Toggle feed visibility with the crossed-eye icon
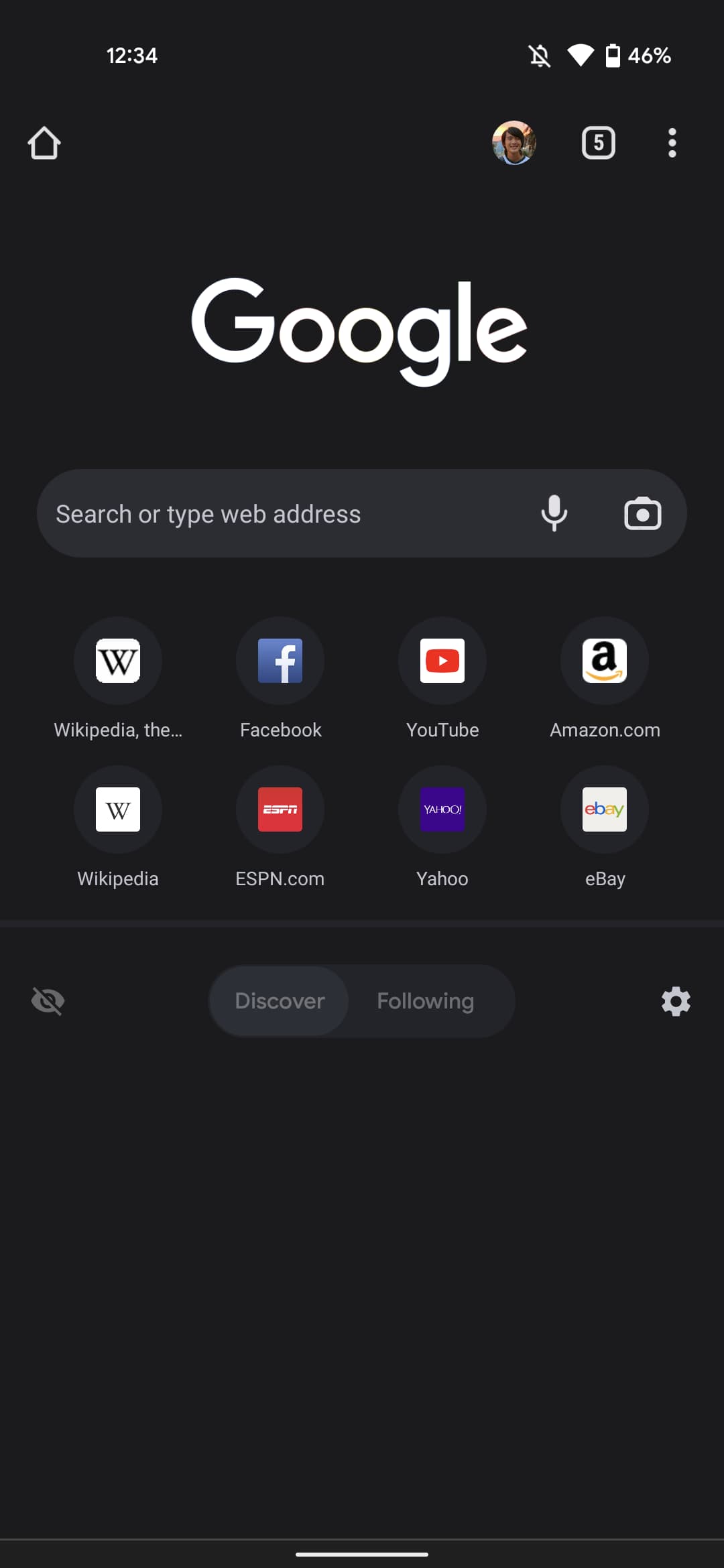 point(48,1001)
